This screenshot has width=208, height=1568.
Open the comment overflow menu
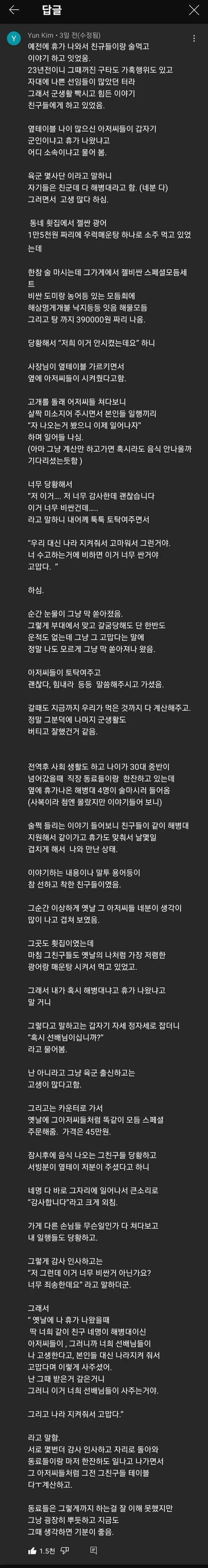[194, 38]
